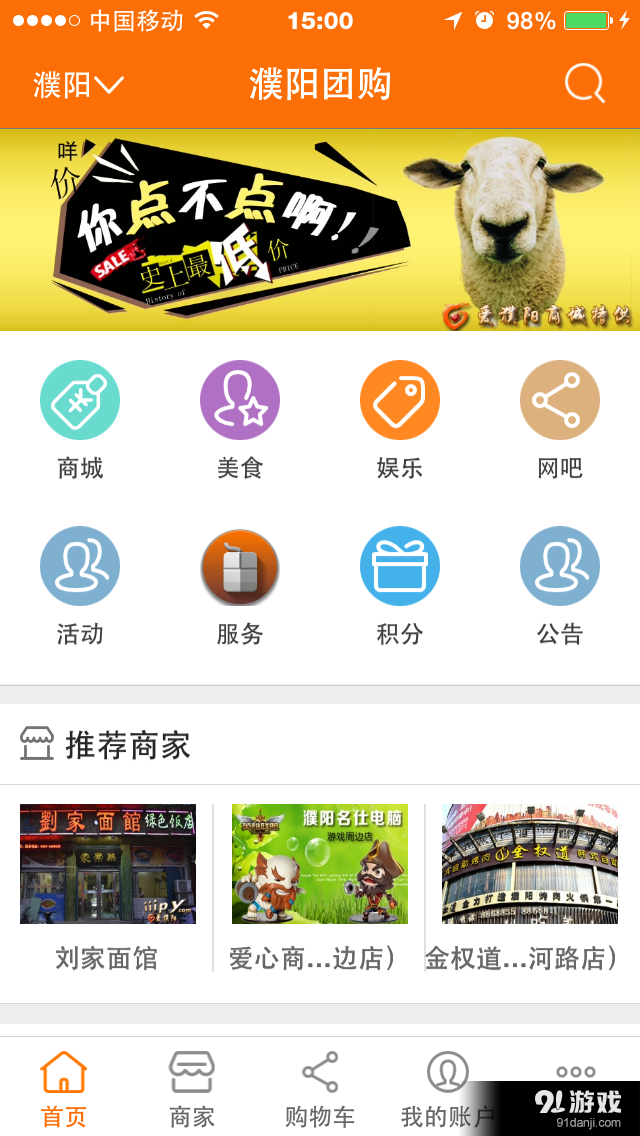Open the search magnifier icon
This screenshot has height=1136, width=640.
click(x=585, y=84)
